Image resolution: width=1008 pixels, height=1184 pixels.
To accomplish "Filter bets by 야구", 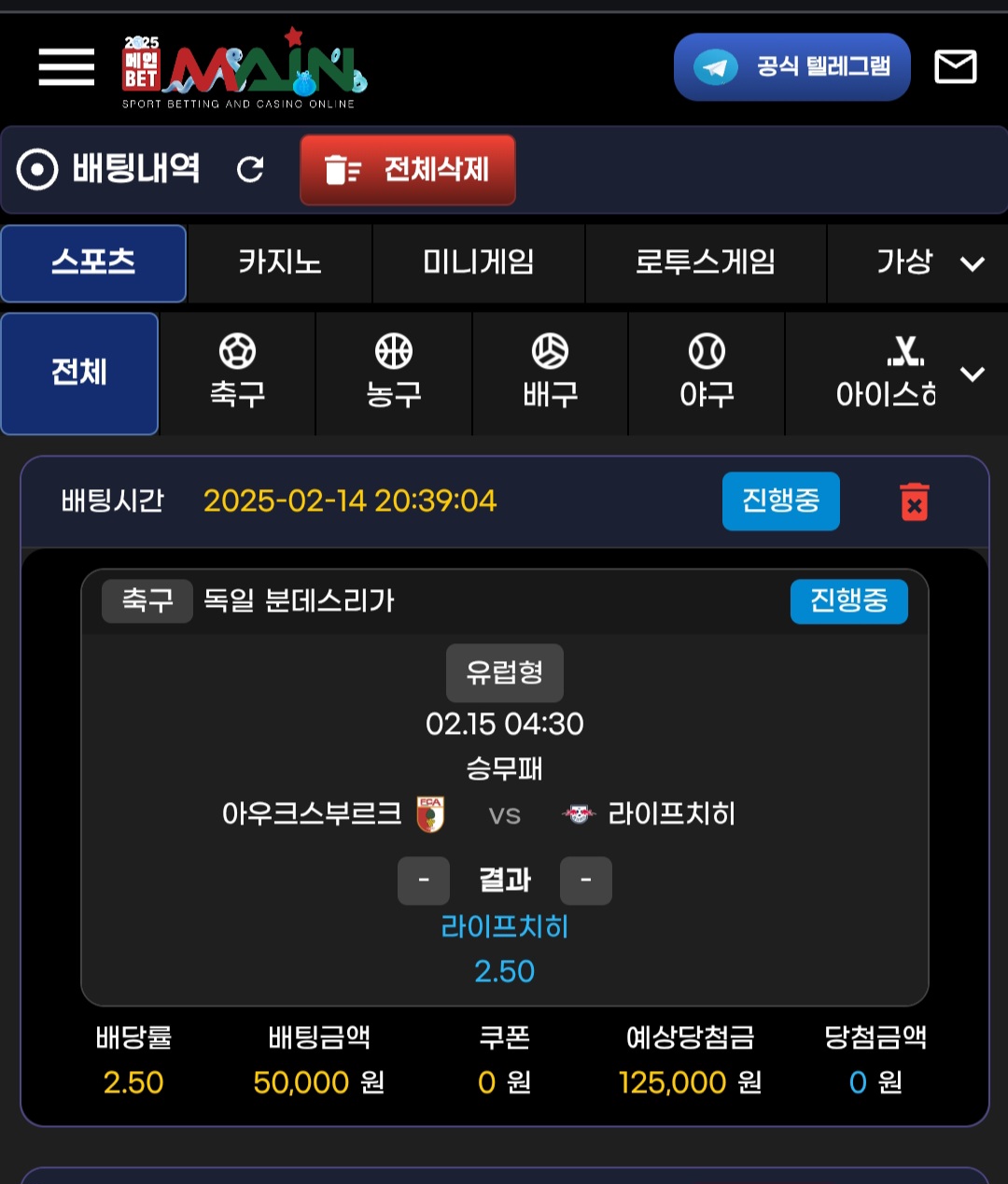I will pyautogui.click(x=707, y=374).
